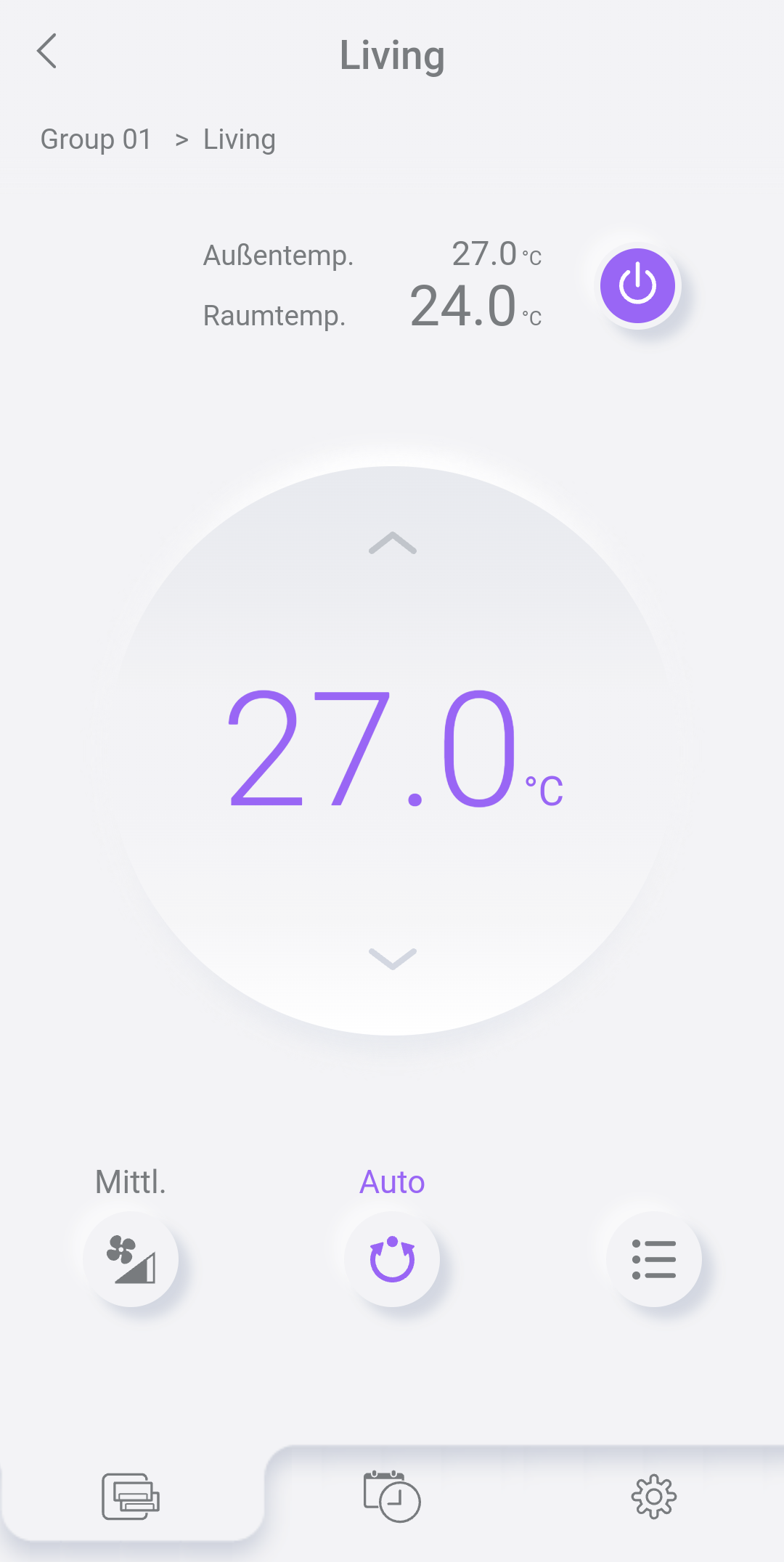Image resolution: width=784 pixels, height=1562 pixels.
Task: Toggle the purple power button
Action: [637, 285]
